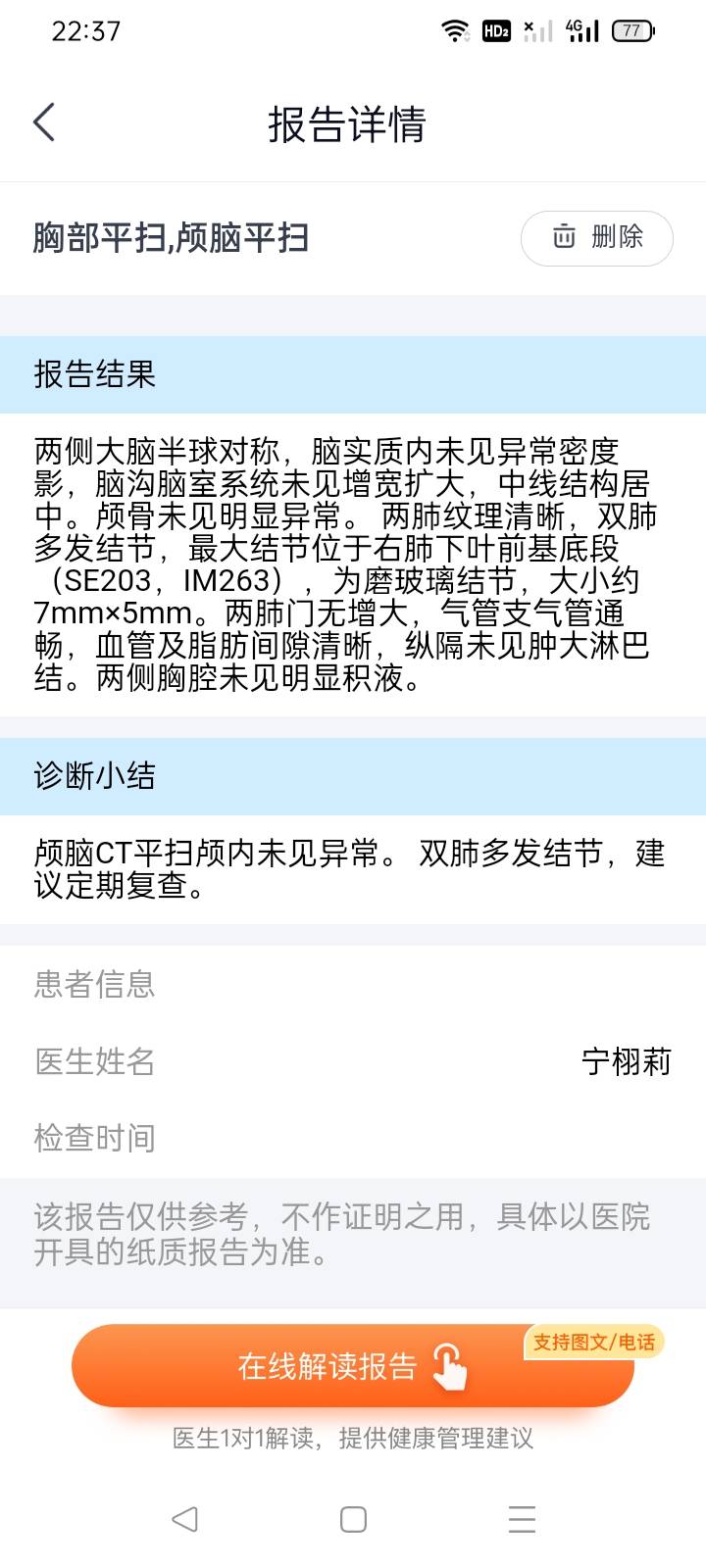
Task: Tap the home circle in navigation bar
Action: (x=352, y=1519)
